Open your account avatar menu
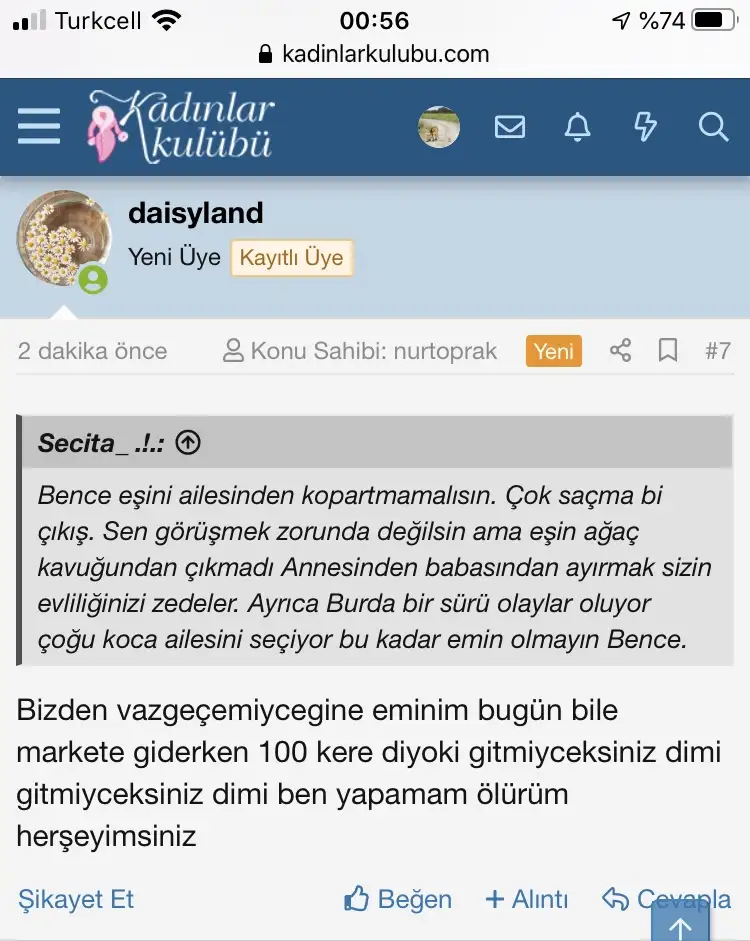The height and width of the screenshot is (941, 750). (438, 127)
